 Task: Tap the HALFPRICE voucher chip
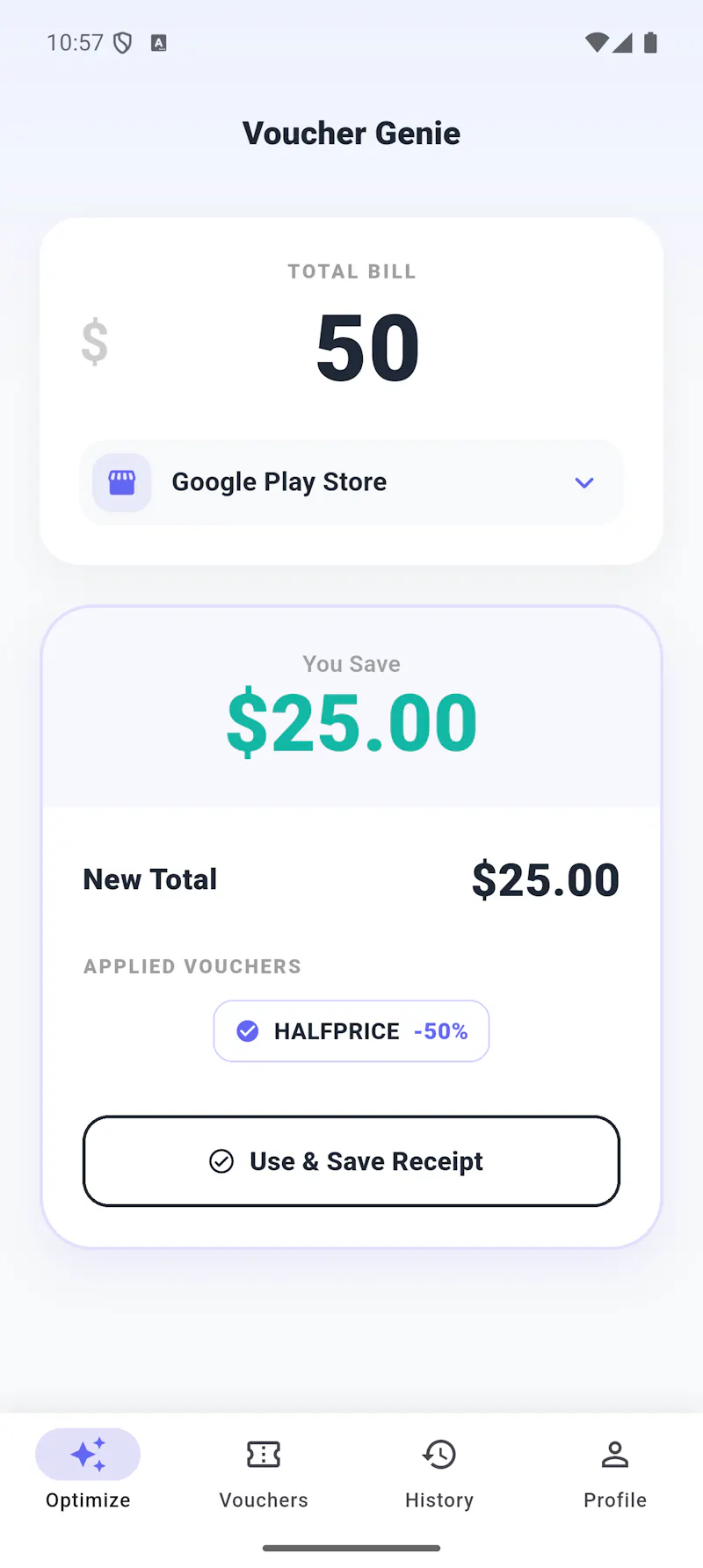coord(351,1030)
